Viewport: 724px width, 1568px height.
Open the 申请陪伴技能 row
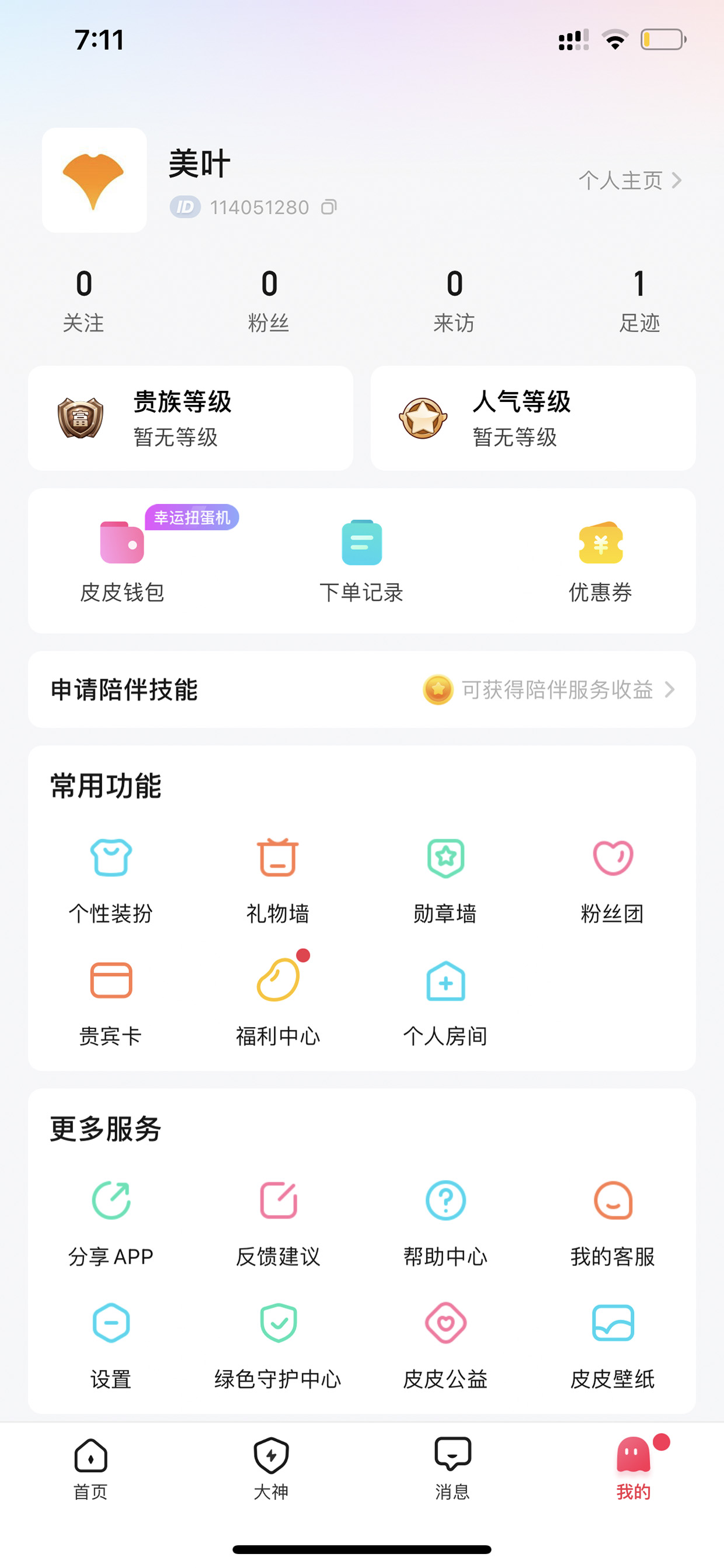point(362,690)
